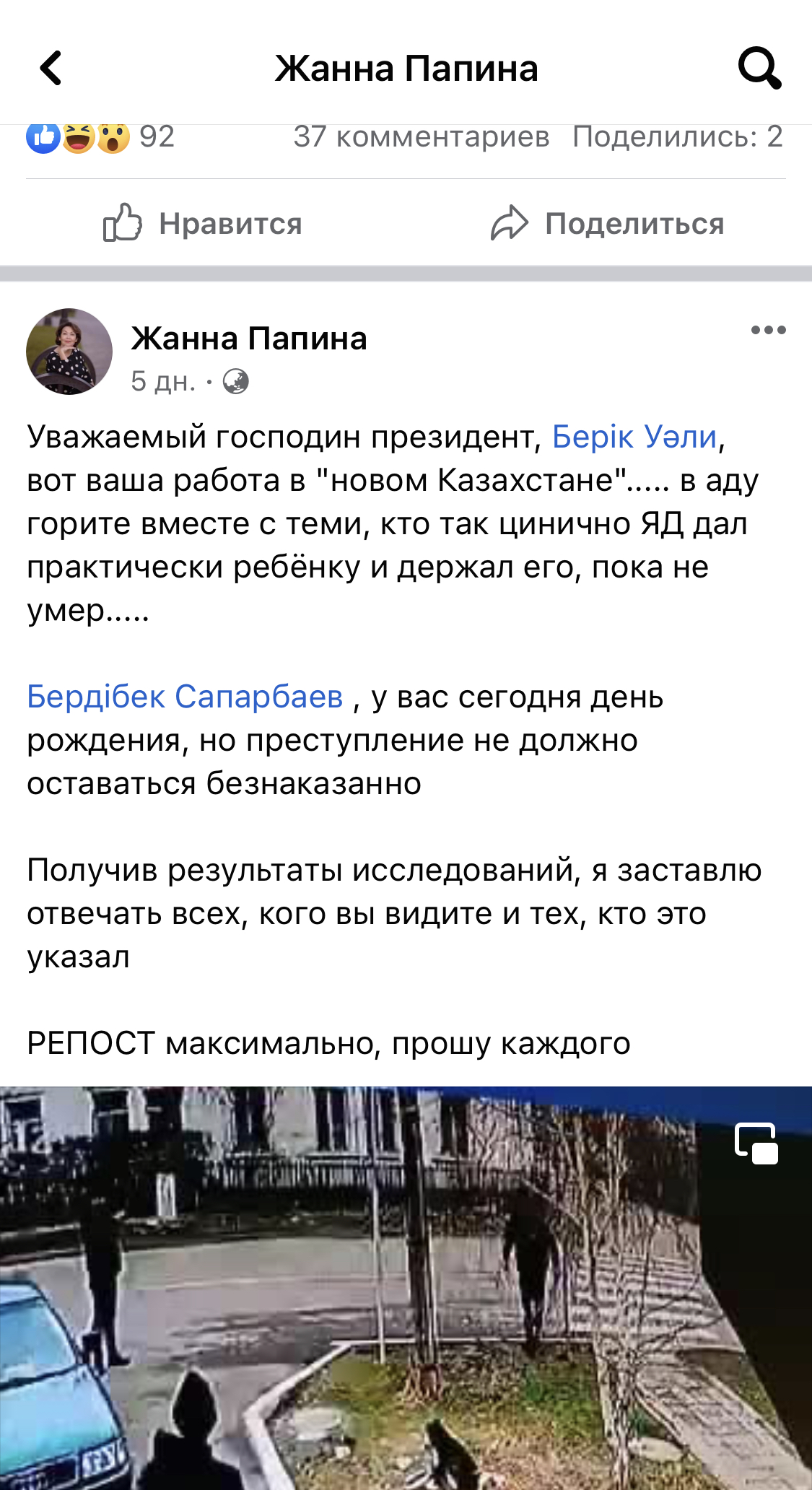812x1490 pixels.
Task: Open search from the magnifier icon
Action: click(759, 69)
